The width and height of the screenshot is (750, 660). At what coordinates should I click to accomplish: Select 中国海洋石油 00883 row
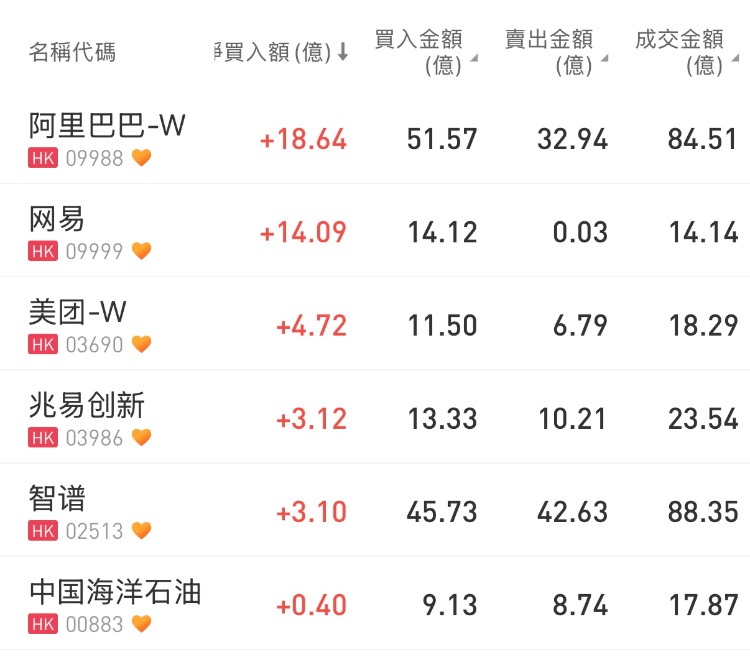point(375,603)
